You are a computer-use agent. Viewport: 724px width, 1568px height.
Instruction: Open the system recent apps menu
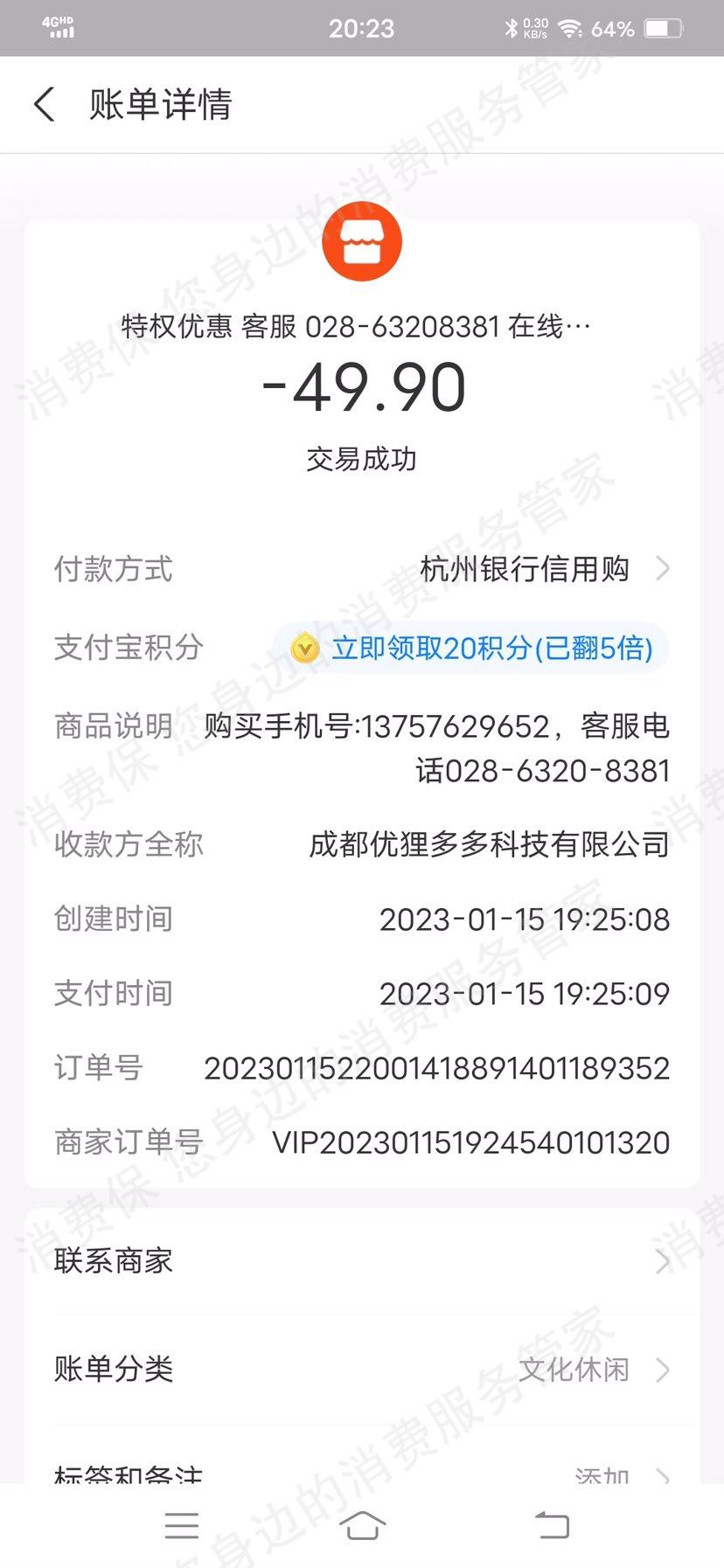click(182, 1525)
